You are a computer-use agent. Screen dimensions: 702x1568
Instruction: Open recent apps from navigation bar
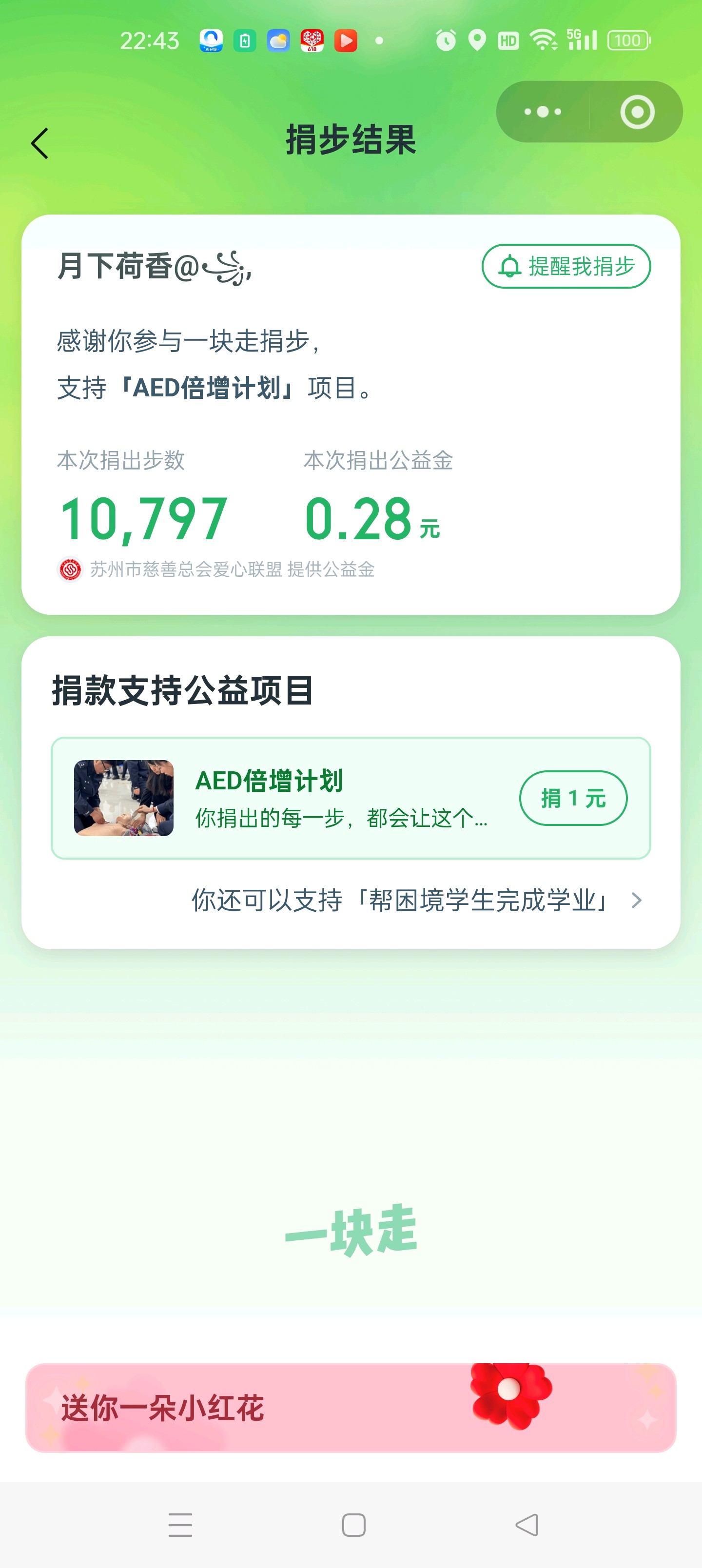[x=180, y=1525]
